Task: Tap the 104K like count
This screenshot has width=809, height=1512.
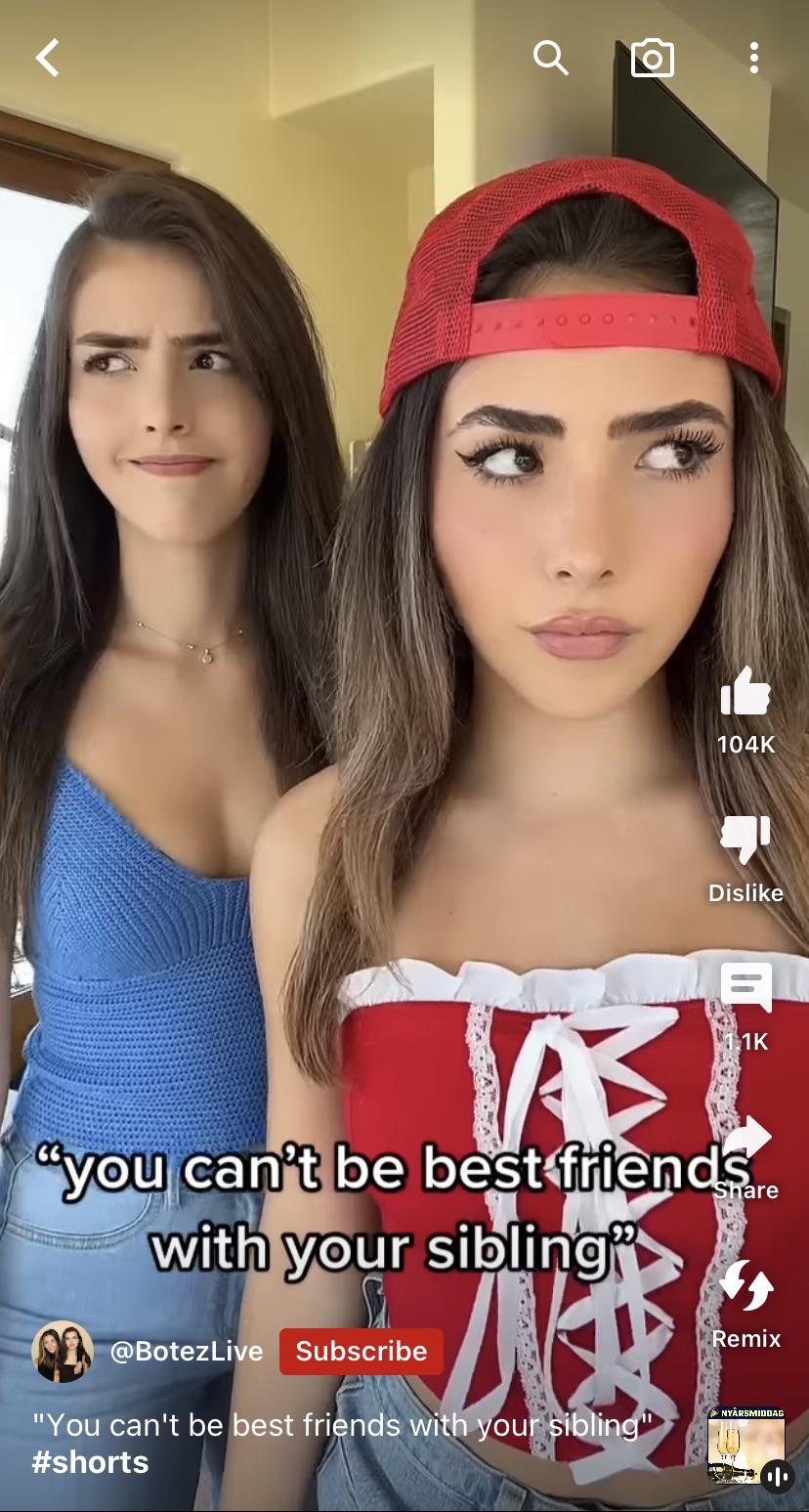Action: [x=747, y=744]
